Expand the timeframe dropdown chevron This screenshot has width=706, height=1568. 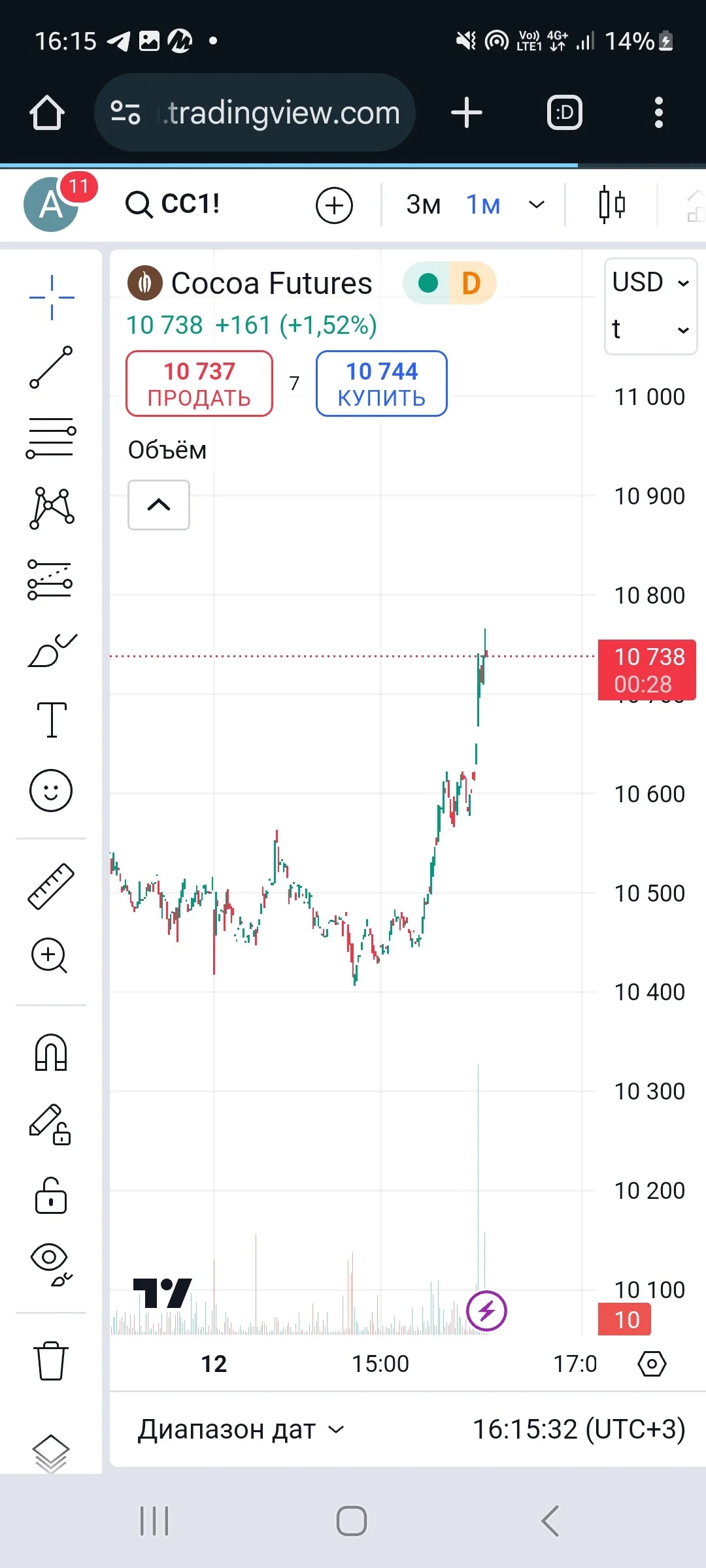pyautogui.click(x=537, y=205)
